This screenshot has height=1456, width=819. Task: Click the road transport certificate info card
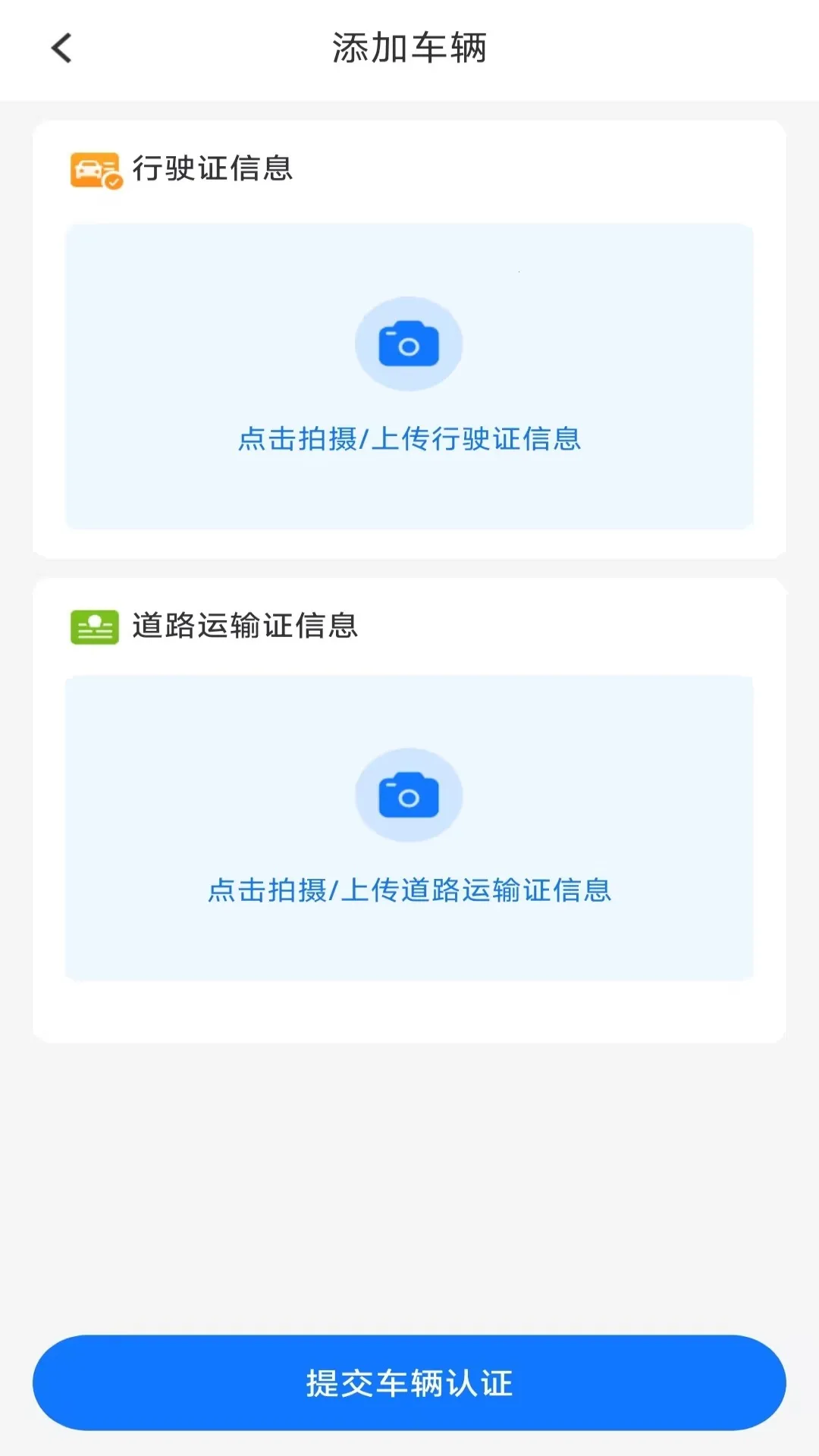click(409, 804)
